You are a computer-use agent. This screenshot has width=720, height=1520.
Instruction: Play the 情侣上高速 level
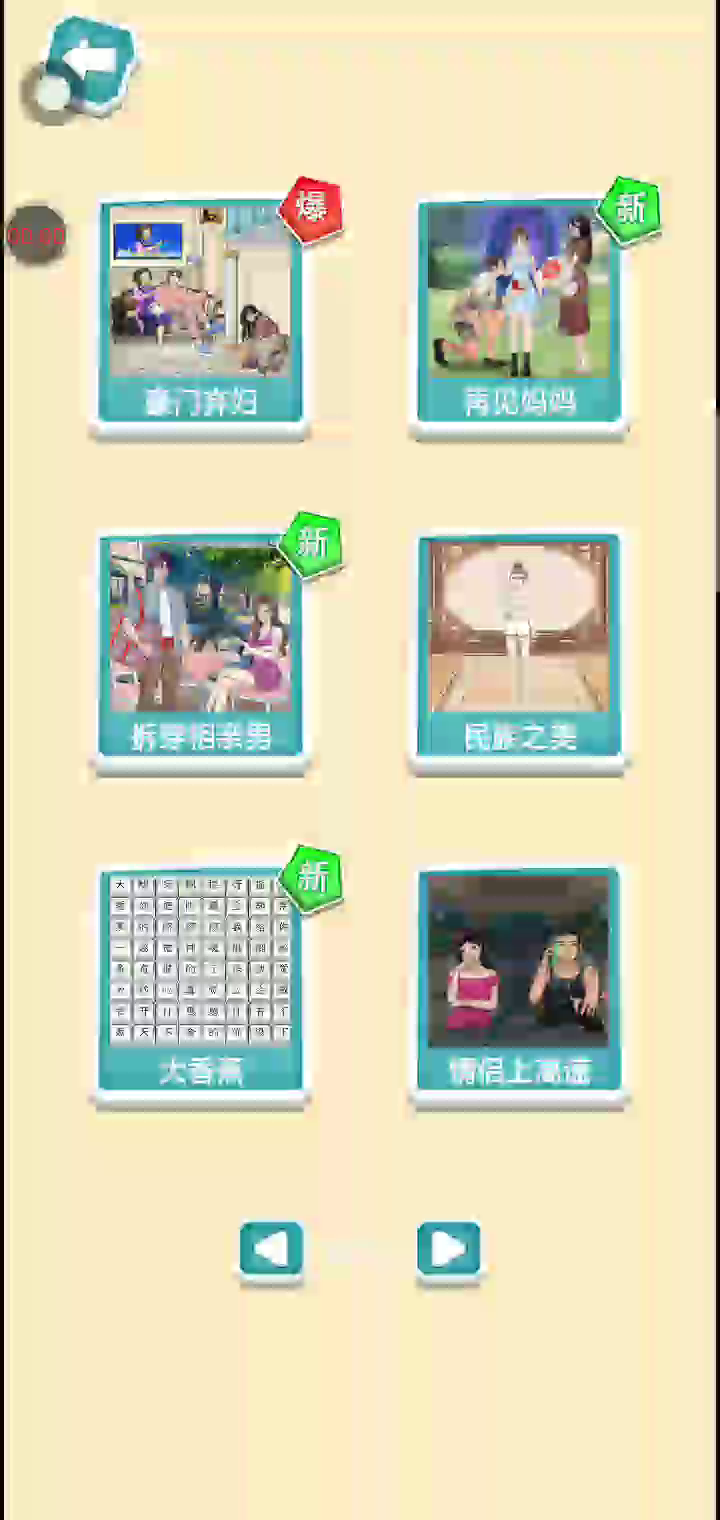[519, 978]
